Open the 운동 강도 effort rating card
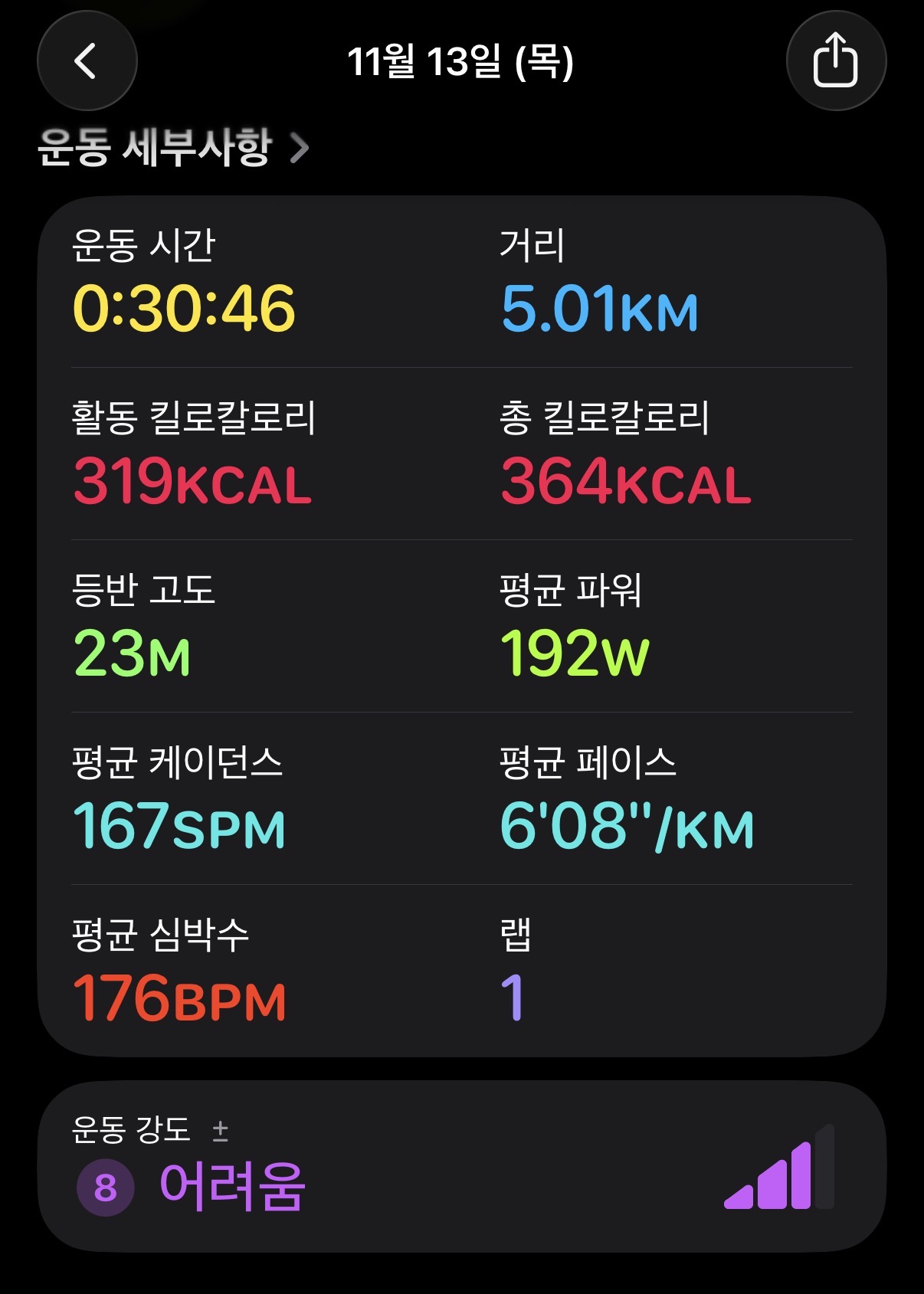Image resolution: width=924 pixels, height=1294 pixels. (462, 1166)
